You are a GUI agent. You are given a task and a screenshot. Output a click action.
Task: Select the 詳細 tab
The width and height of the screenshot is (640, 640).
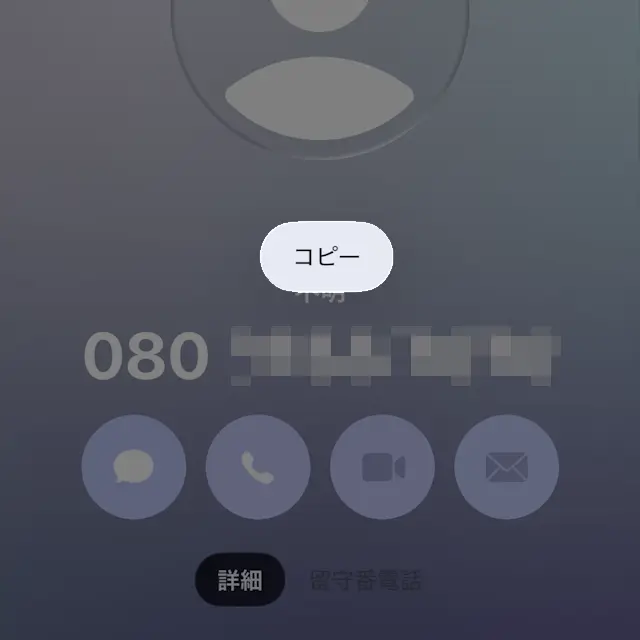[x=240, y=580]
